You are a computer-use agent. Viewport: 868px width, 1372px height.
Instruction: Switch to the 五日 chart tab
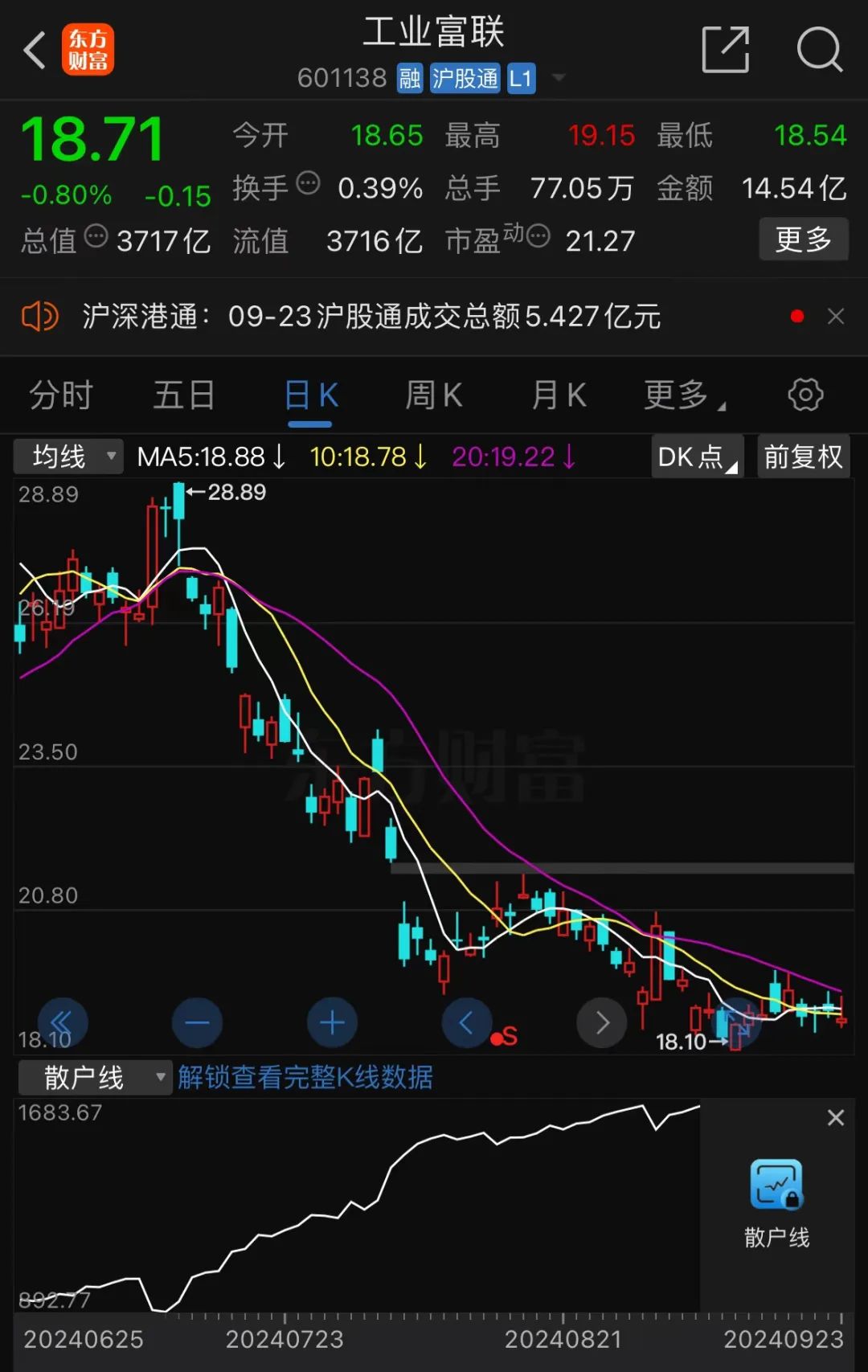[184, 395]
